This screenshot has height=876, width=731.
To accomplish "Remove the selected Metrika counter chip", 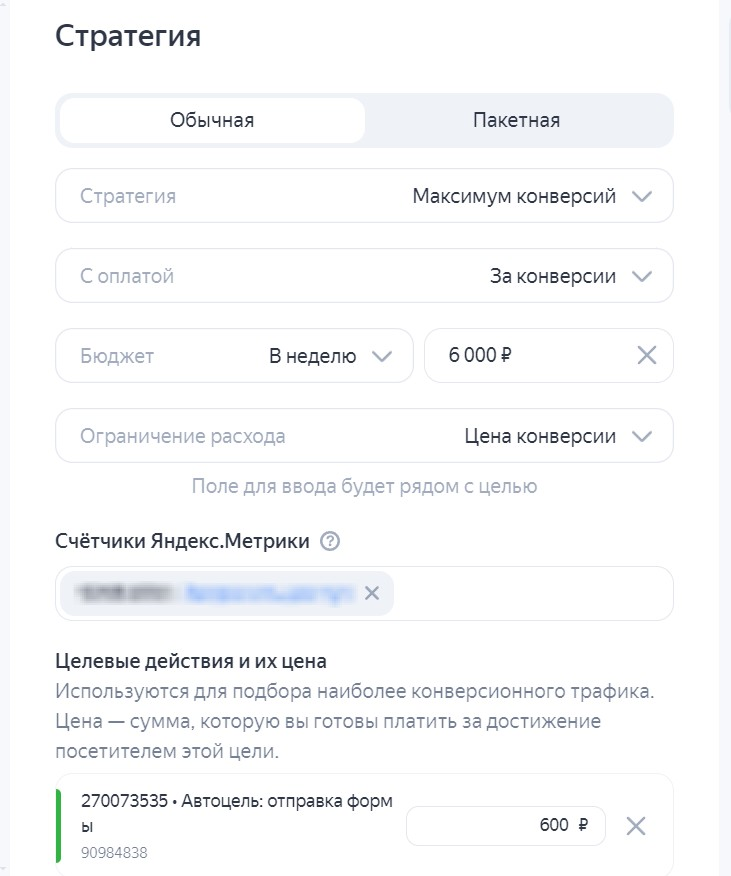I will coord(372,594).
